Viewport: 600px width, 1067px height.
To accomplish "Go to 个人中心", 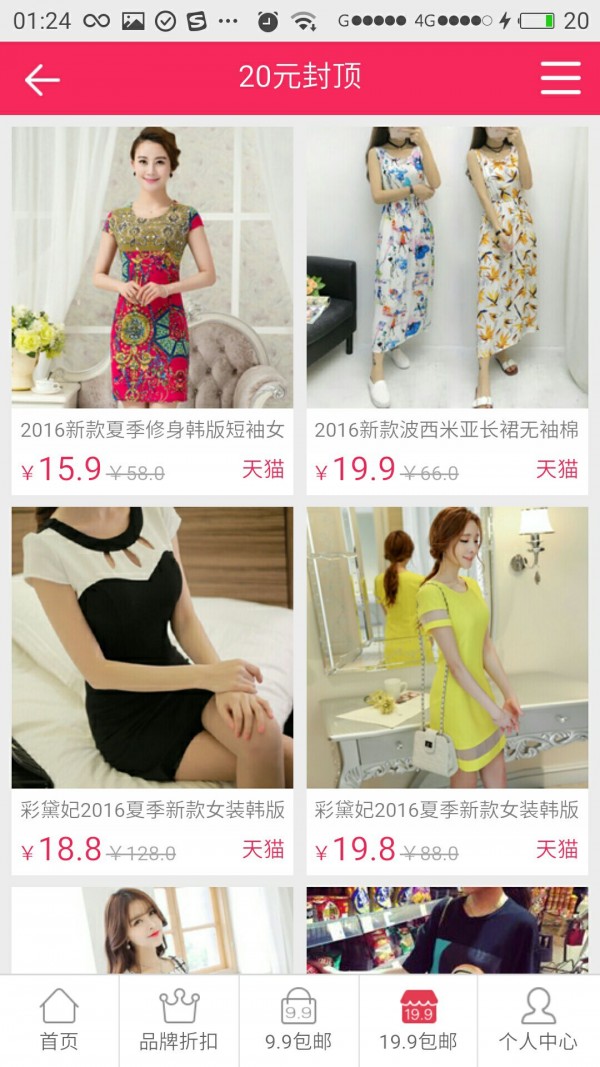I will click(x=538, y=1020).
